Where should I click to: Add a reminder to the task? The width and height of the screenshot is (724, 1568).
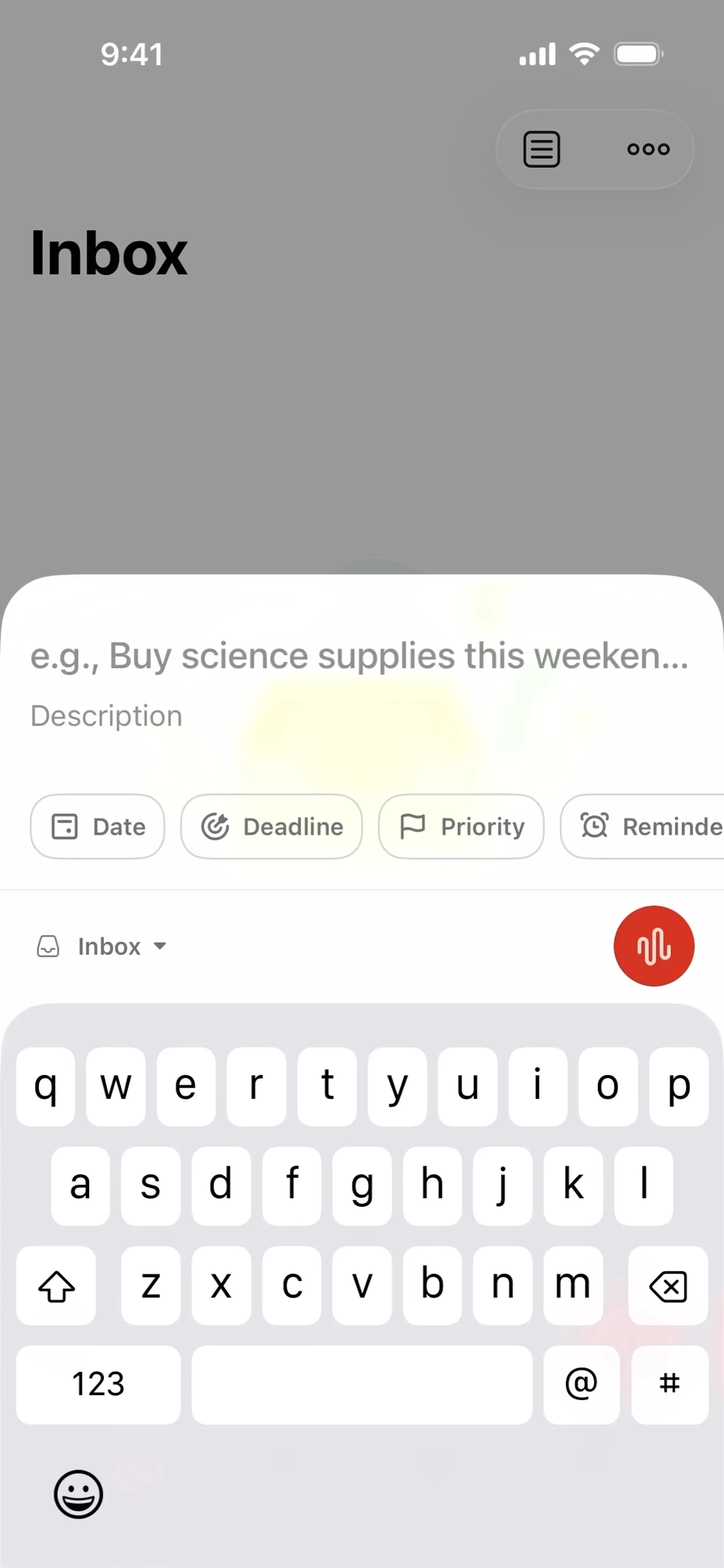pyautogui.click(x=646, y=827)
